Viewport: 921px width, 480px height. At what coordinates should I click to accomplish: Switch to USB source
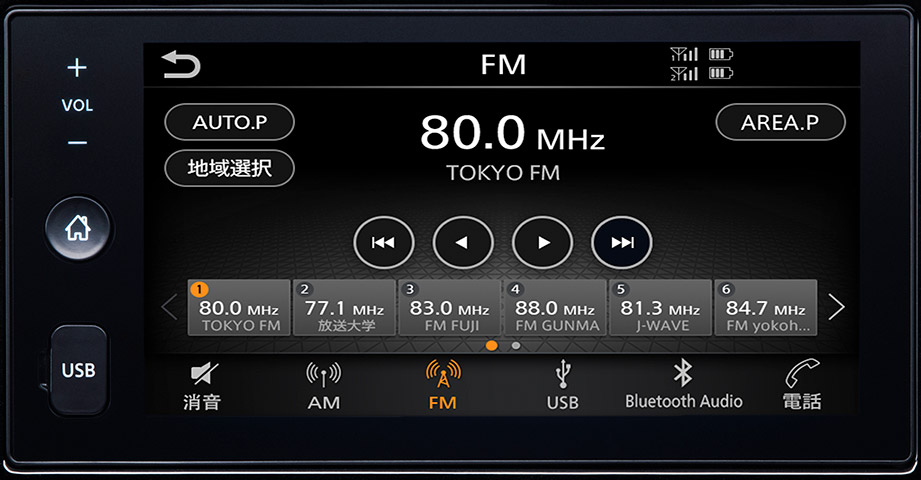point(562,386)
